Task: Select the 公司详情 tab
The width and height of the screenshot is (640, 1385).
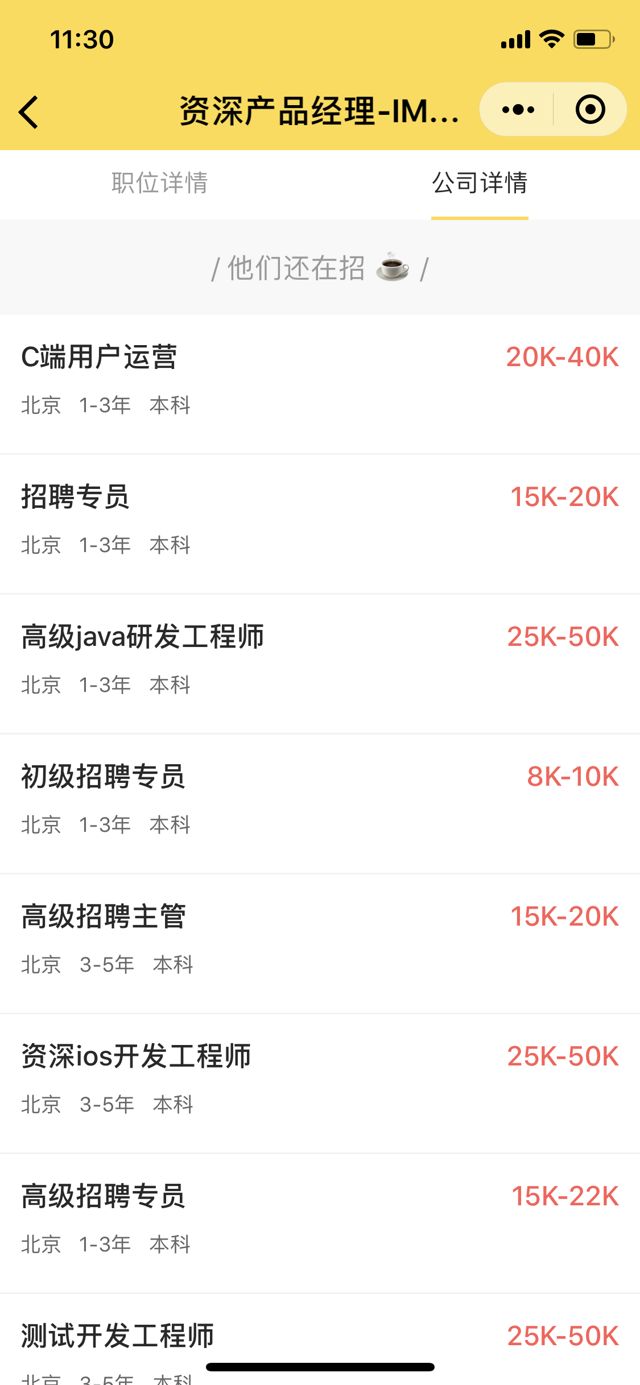Action: (480, 183)
